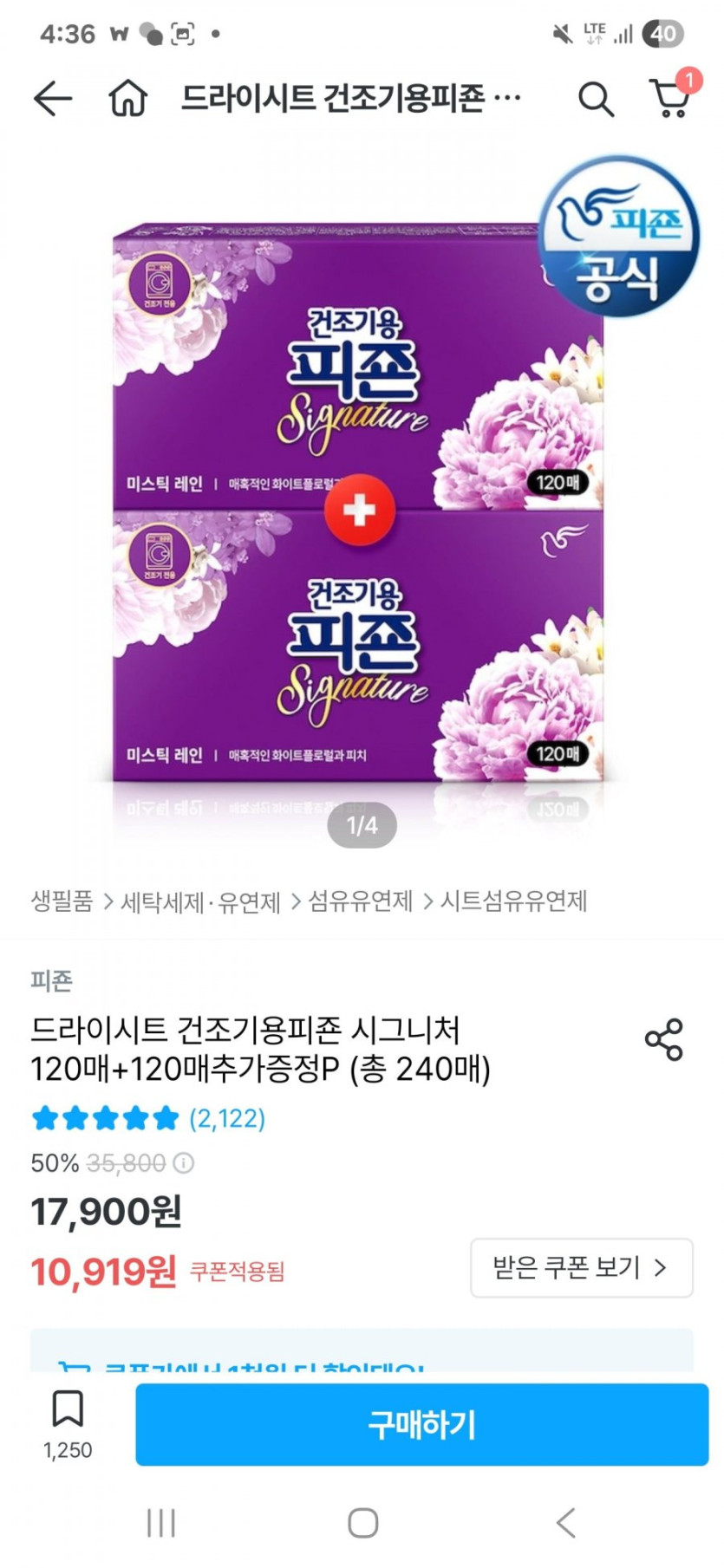View the 2,122 reviews rating

tap(148, 1119)
